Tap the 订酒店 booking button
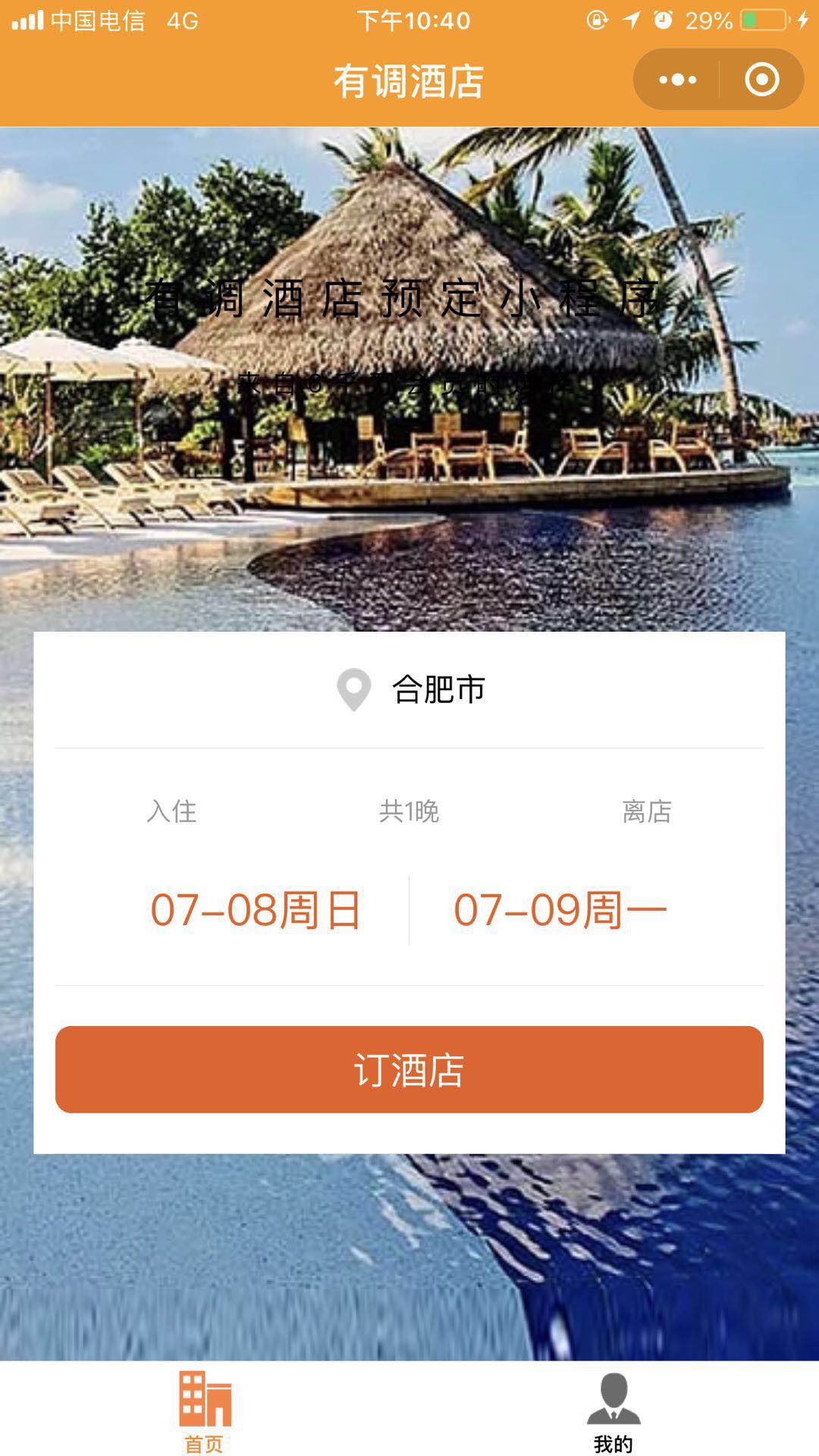Image resolution: width=819 pixels, height=1456 pixels. click(x=409, y=1069)
